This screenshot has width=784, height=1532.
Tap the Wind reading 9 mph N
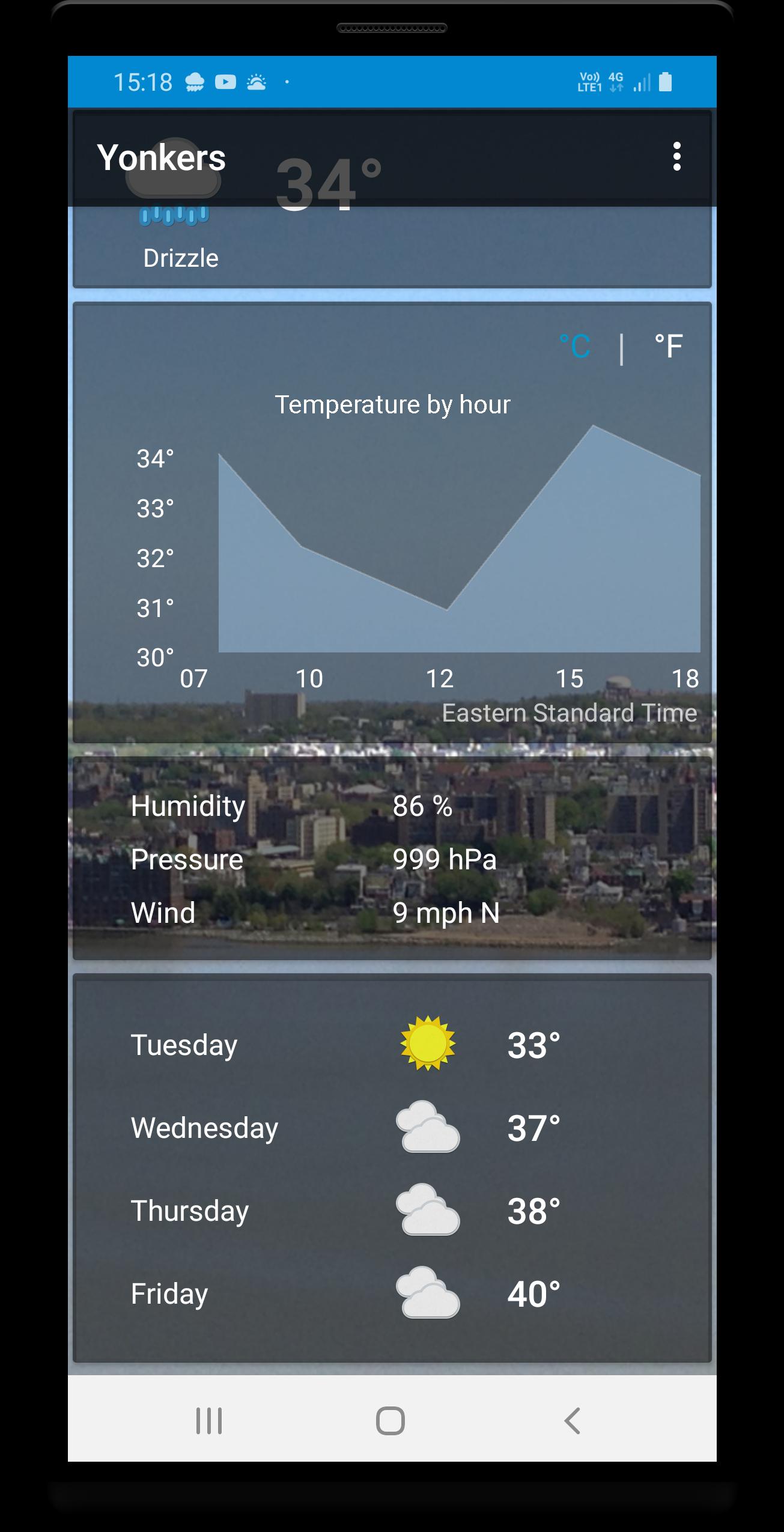click(446, 913)
